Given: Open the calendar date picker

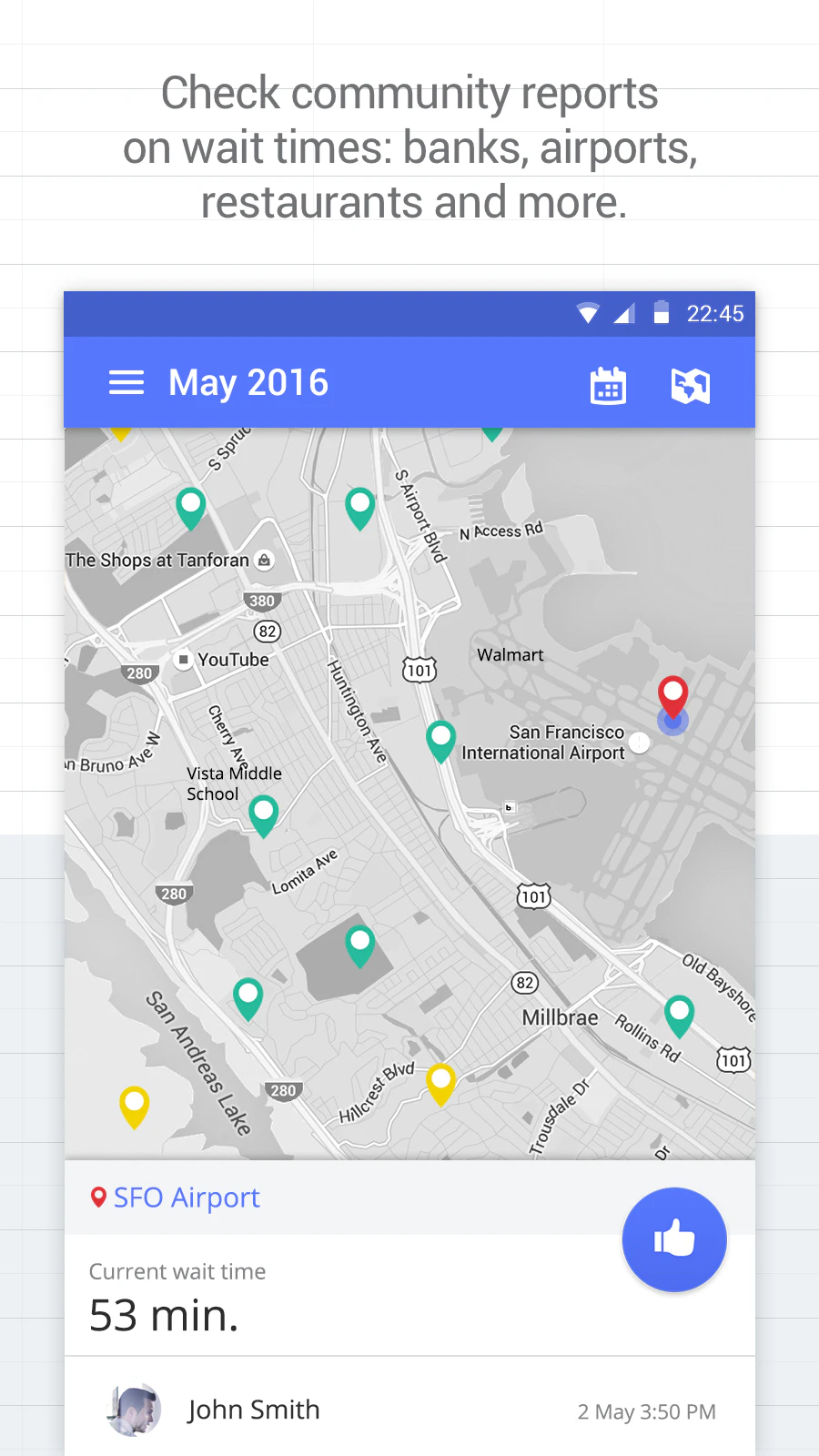Looking at the screenshot, I should [608, 386].
